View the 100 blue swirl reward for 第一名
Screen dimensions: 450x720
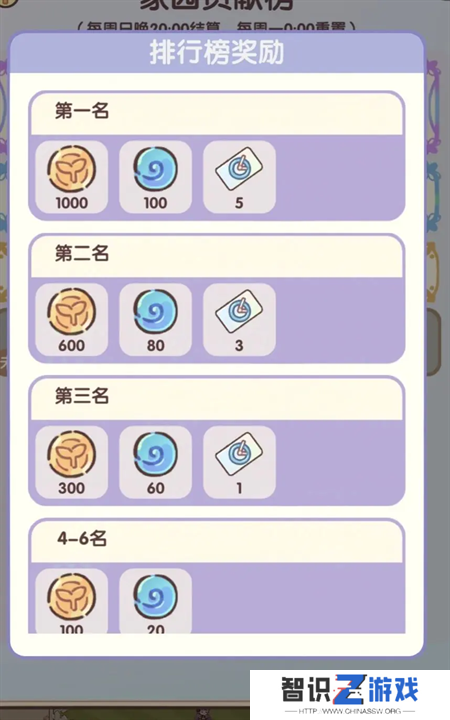(x=156, y=177)
